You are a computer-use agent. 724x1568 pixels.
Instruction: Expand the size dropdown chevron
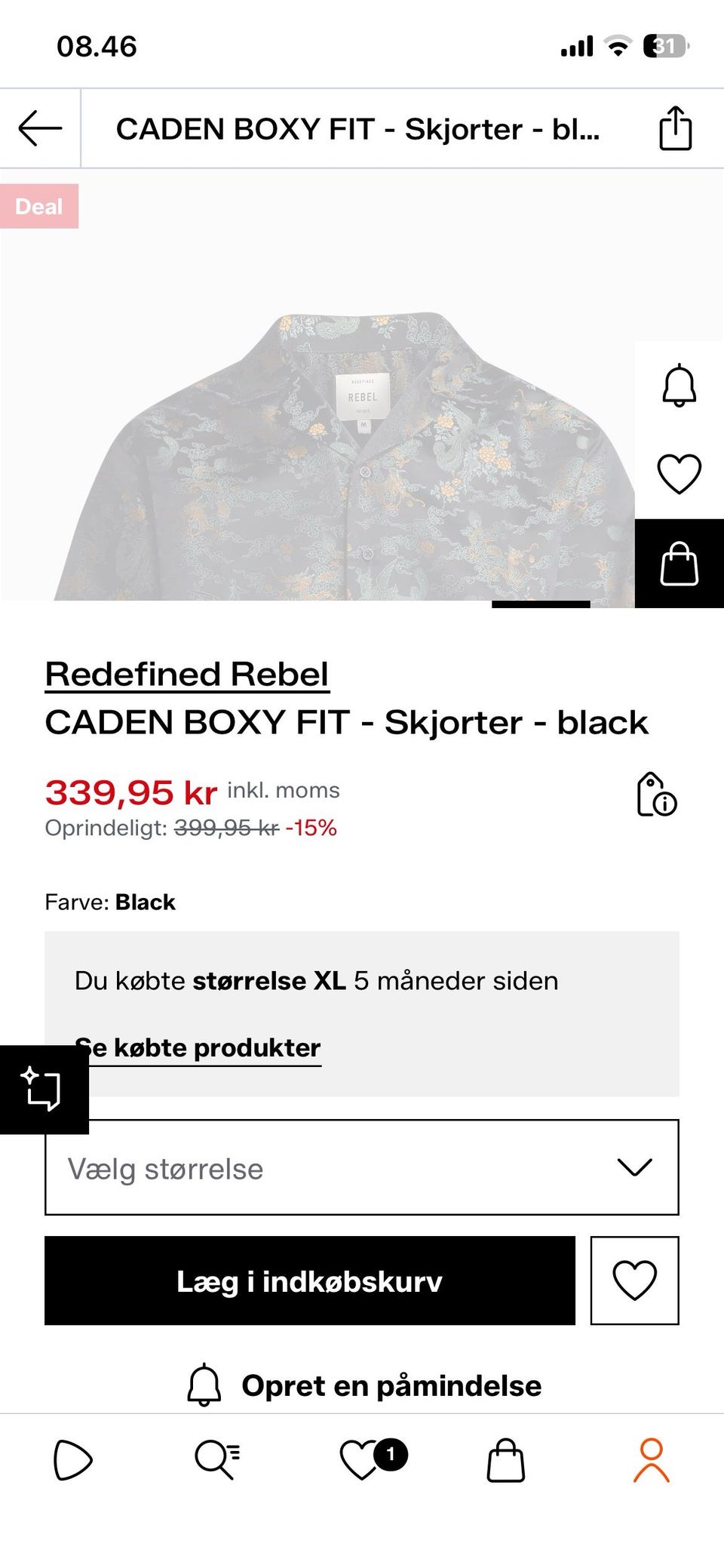coord(636,1169)
